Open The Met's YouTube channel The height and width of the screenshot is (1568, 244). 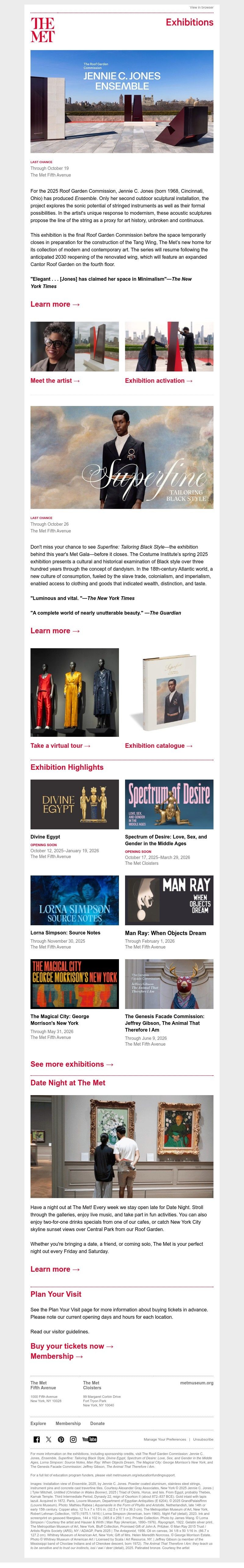click(89, 1440)
